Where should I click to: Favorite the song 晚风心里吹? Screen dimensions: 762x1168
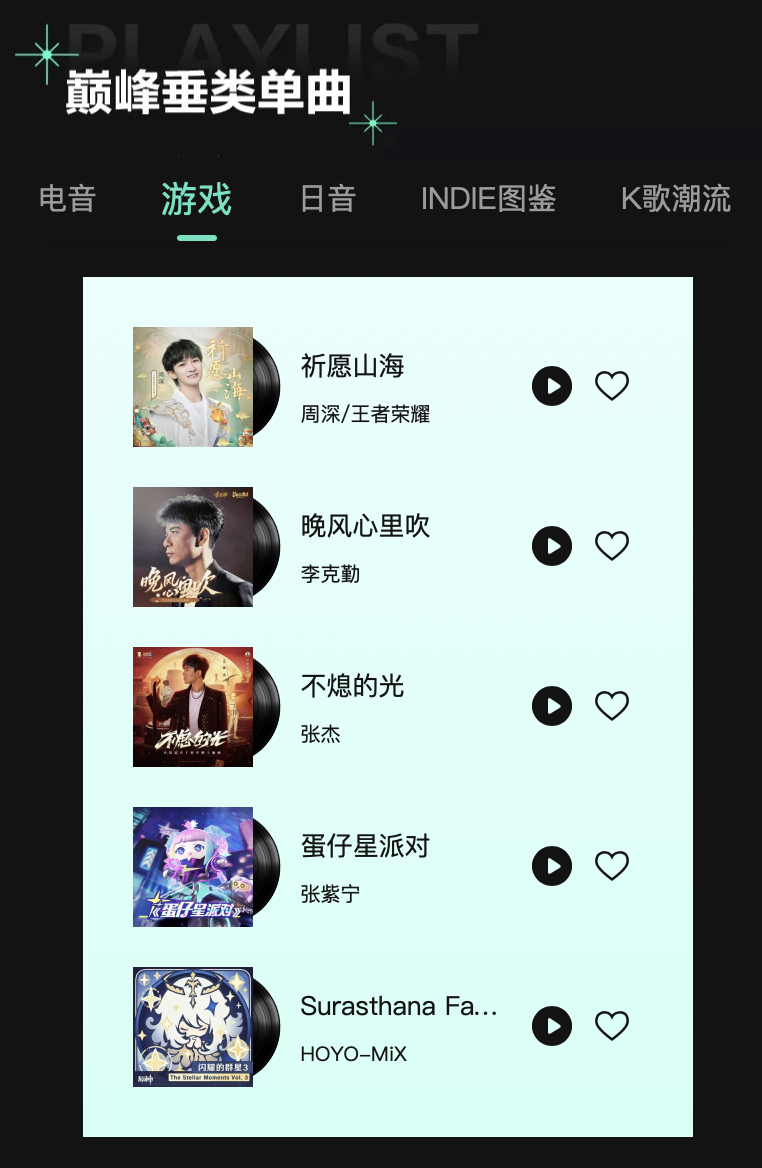pyautogui.click(x=612, y=546)
